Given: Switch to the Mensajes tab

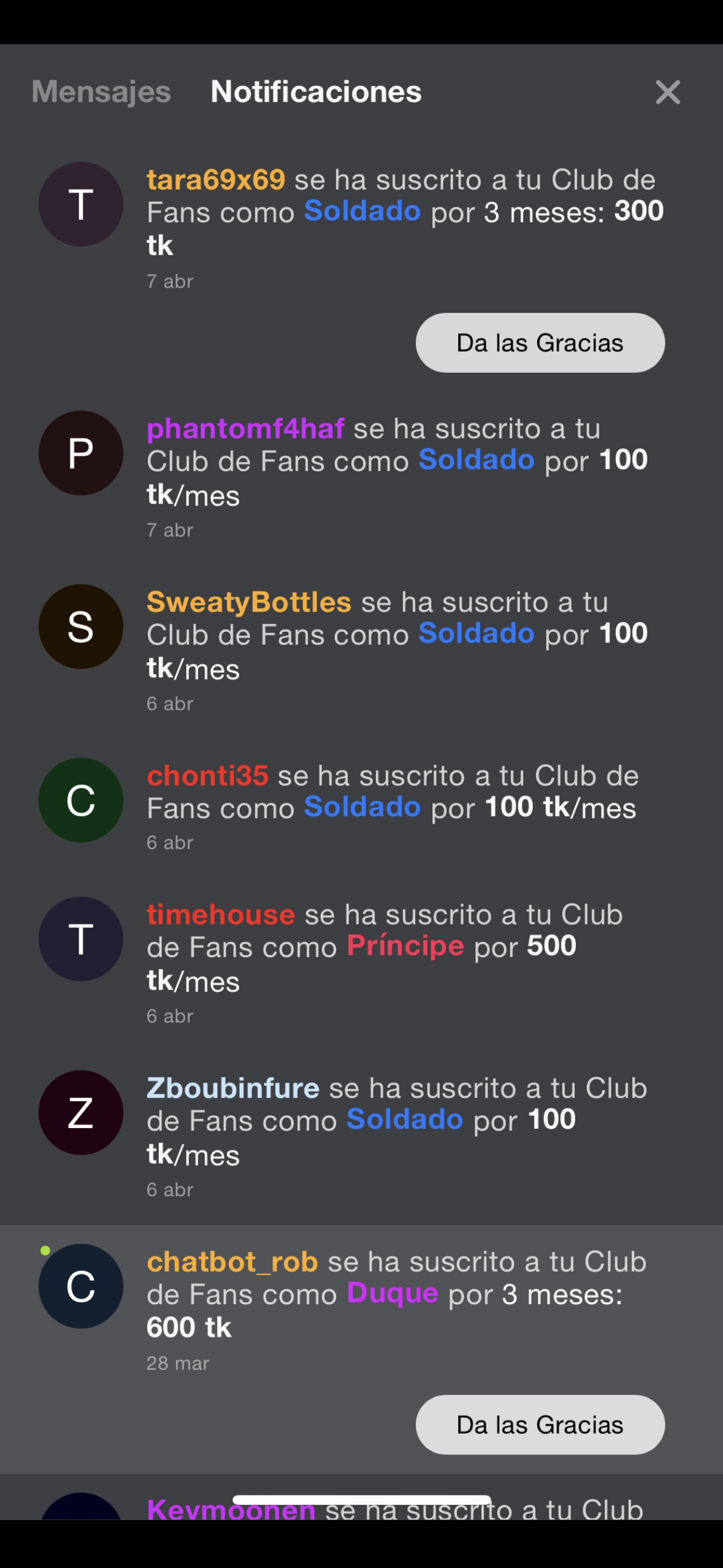Looking at the screenshot, I should coord(101,92).
